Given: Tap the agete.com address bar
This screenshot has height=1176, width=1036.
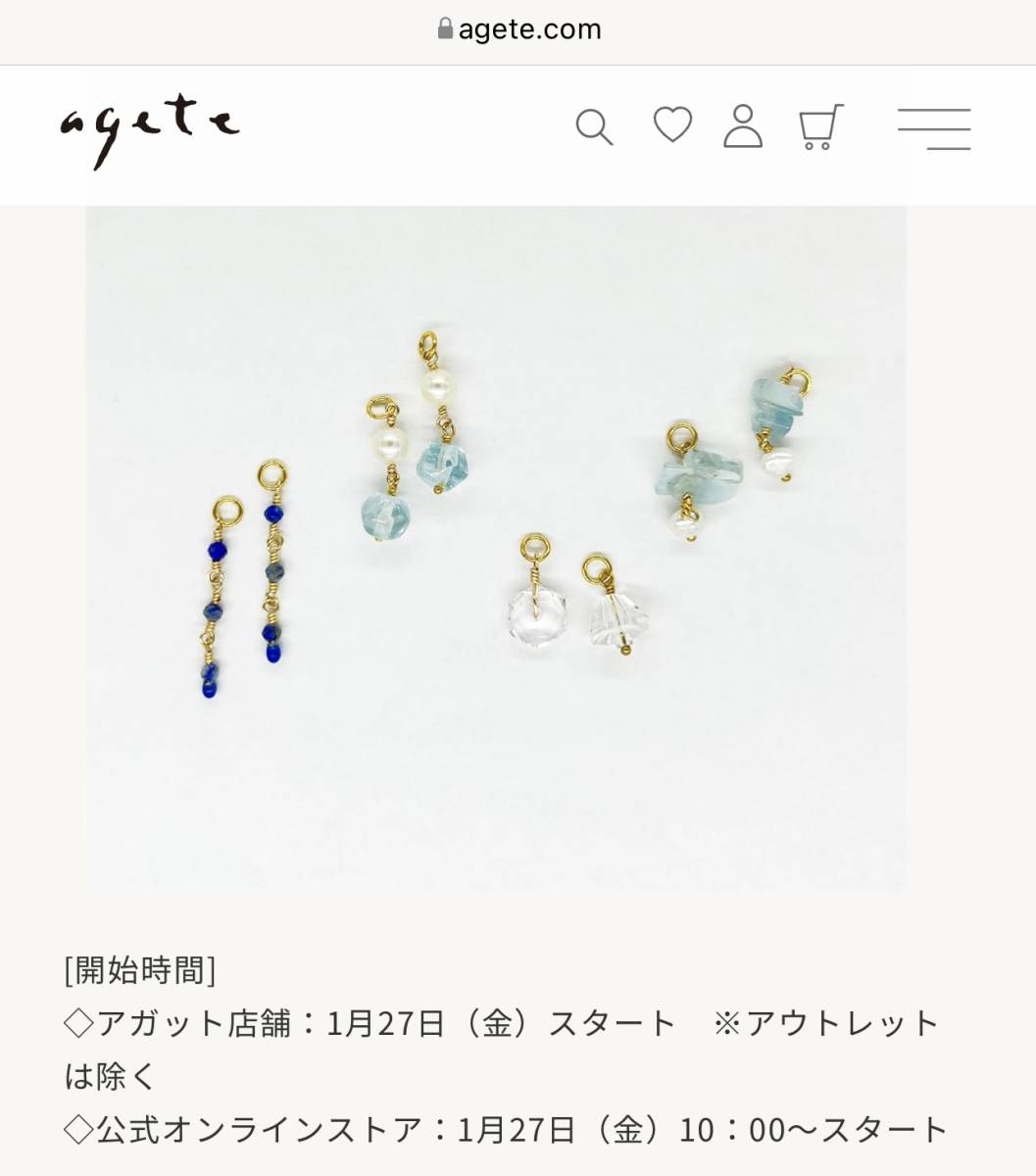Looking at the screenshot, I should (x=519, y=29).
